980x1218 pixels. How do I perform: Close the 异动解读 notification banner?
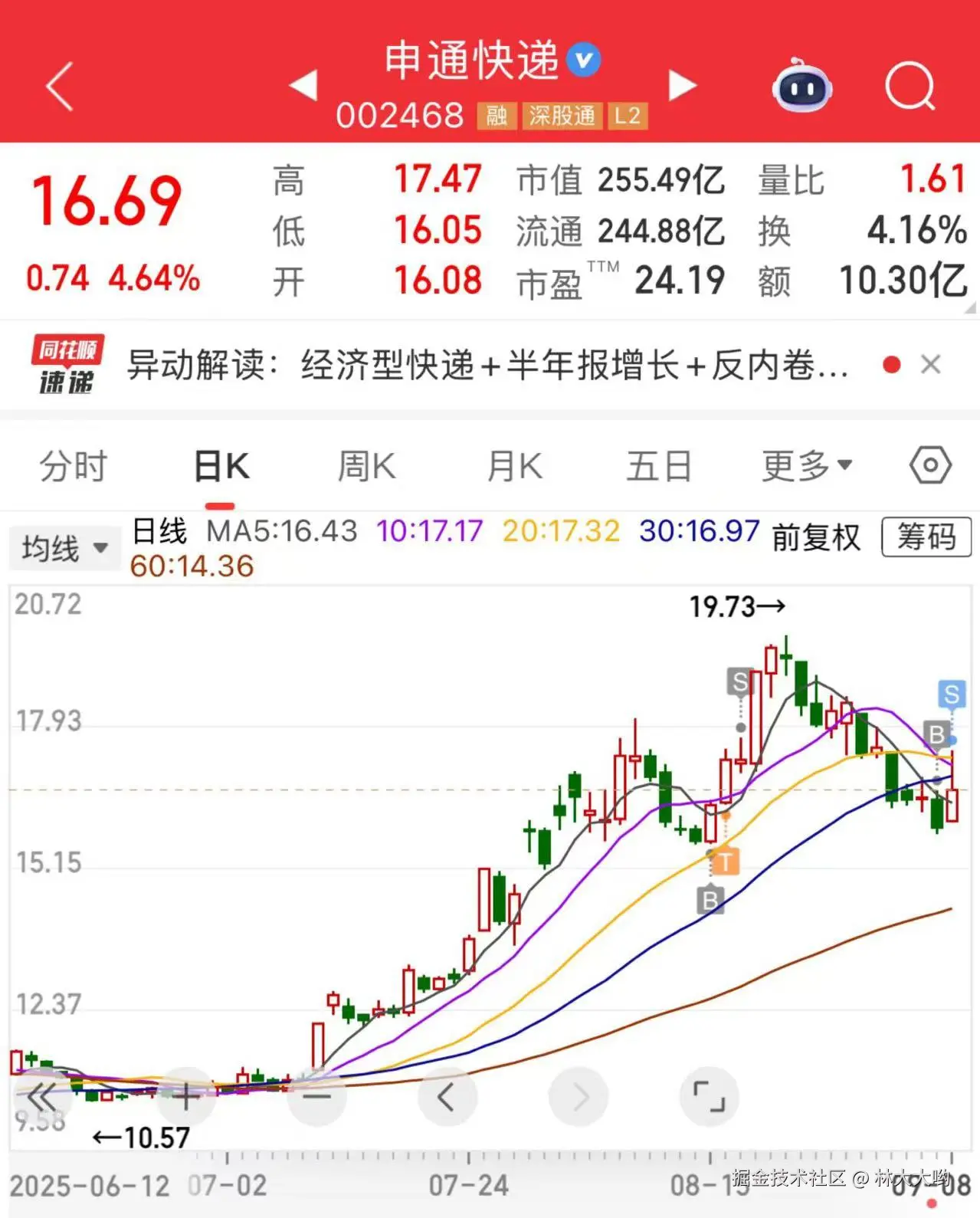931,365
